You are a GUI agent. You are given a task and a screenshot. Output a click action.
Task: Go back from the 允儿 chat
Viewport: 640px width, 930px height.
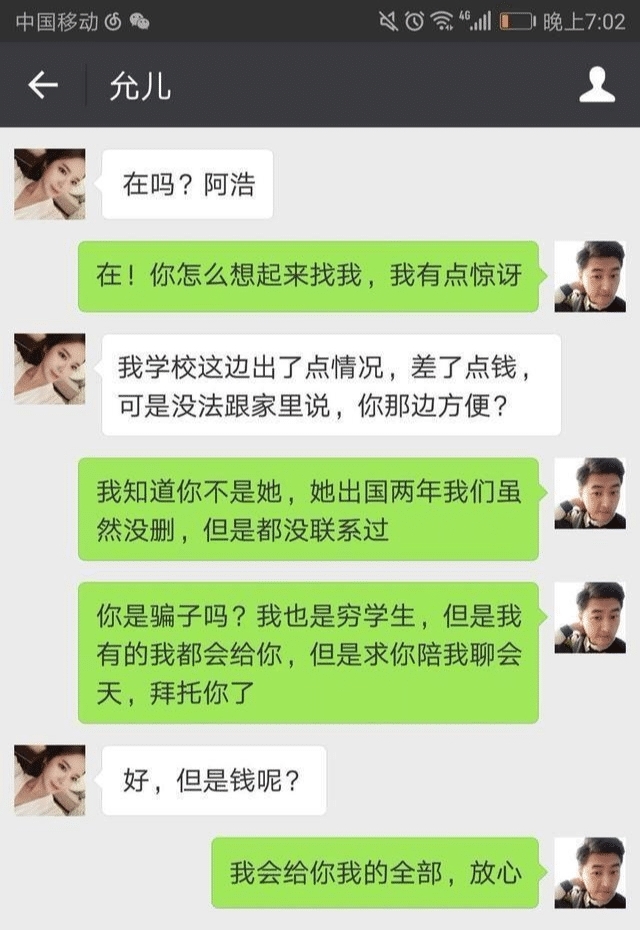(43, 86)
